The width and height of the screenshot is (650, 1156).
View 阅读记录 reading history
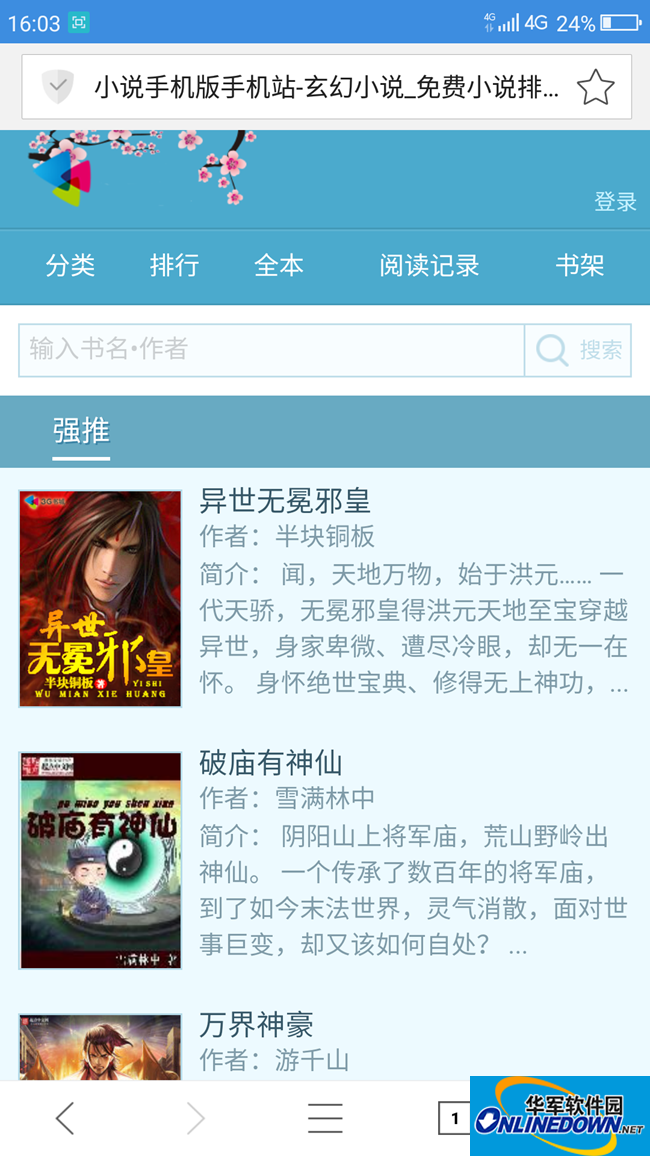pos(429,265)
